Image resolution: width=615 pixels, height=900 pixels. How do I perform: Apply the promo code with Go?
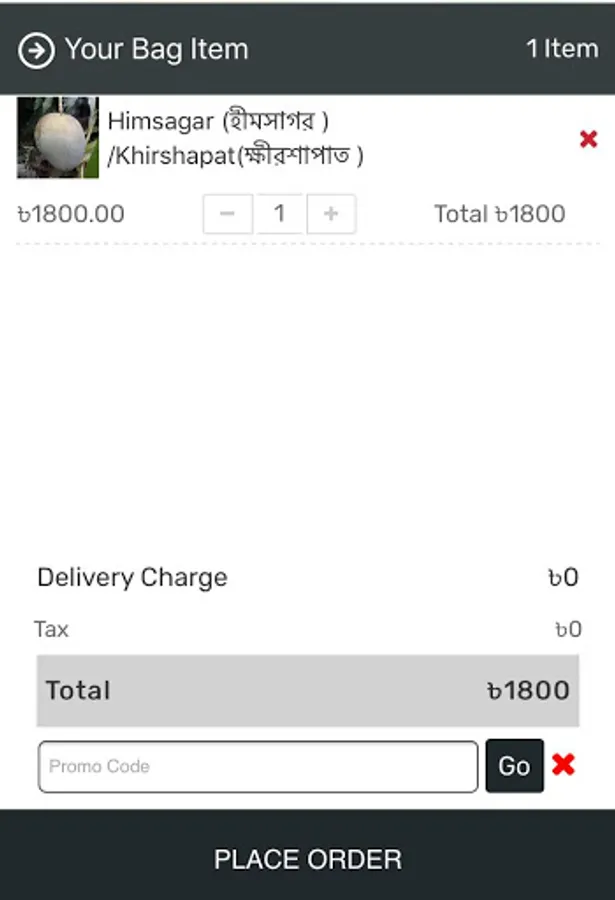tap(515, 766)
